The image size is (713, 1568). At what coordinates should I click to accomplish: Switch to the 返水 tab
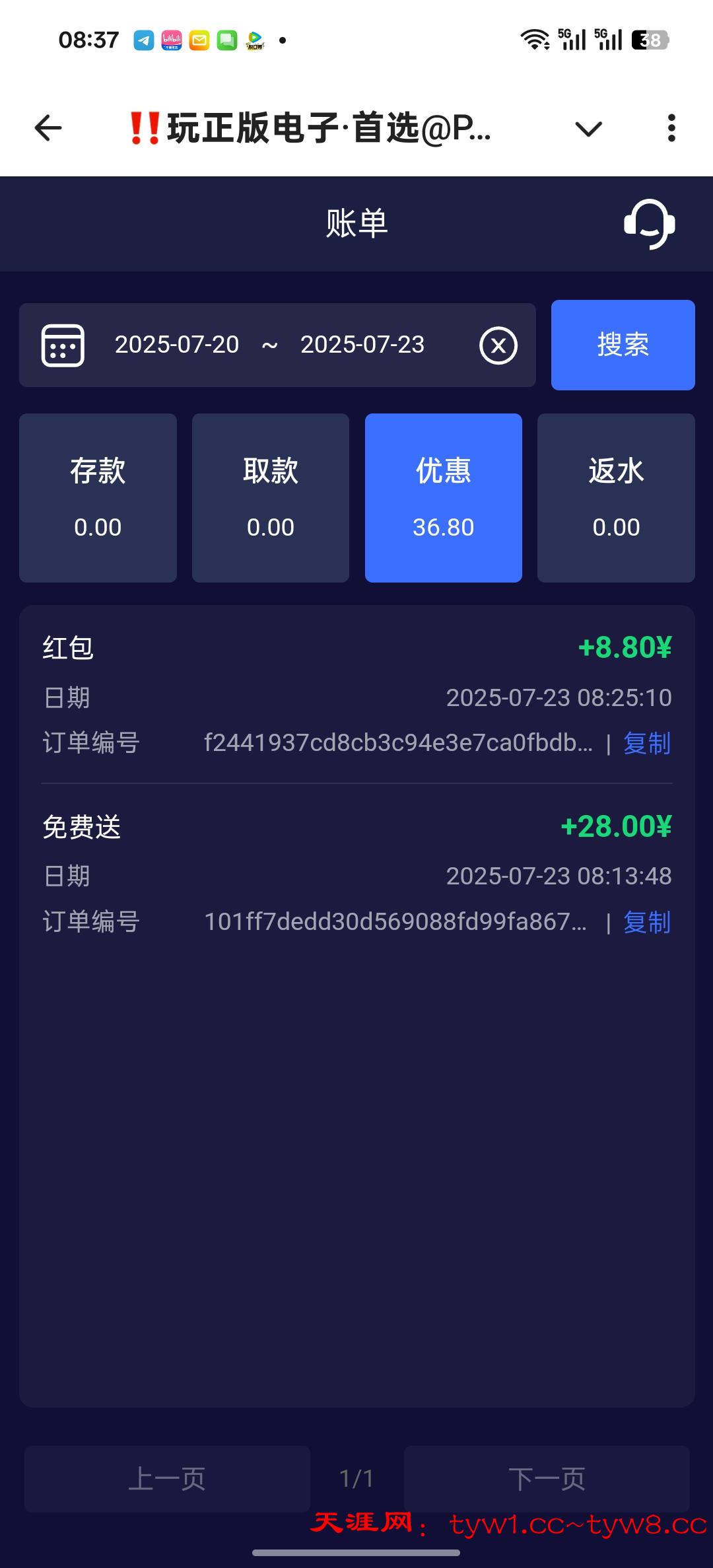coord(616,498)
